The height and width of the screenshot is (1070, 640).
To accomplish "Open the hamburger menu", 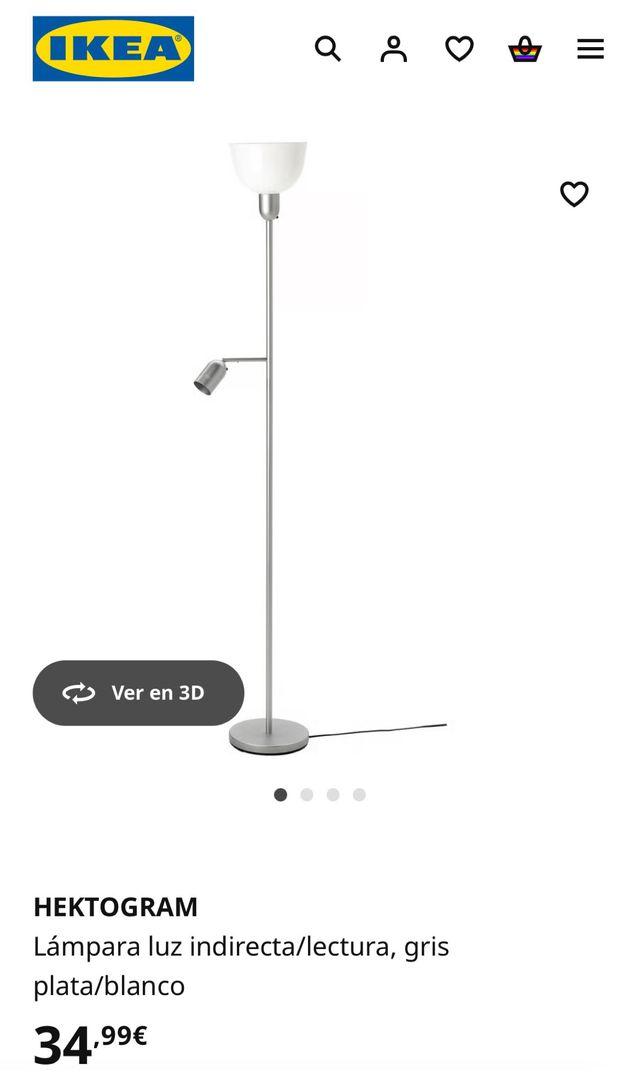I will coord(590,48).
